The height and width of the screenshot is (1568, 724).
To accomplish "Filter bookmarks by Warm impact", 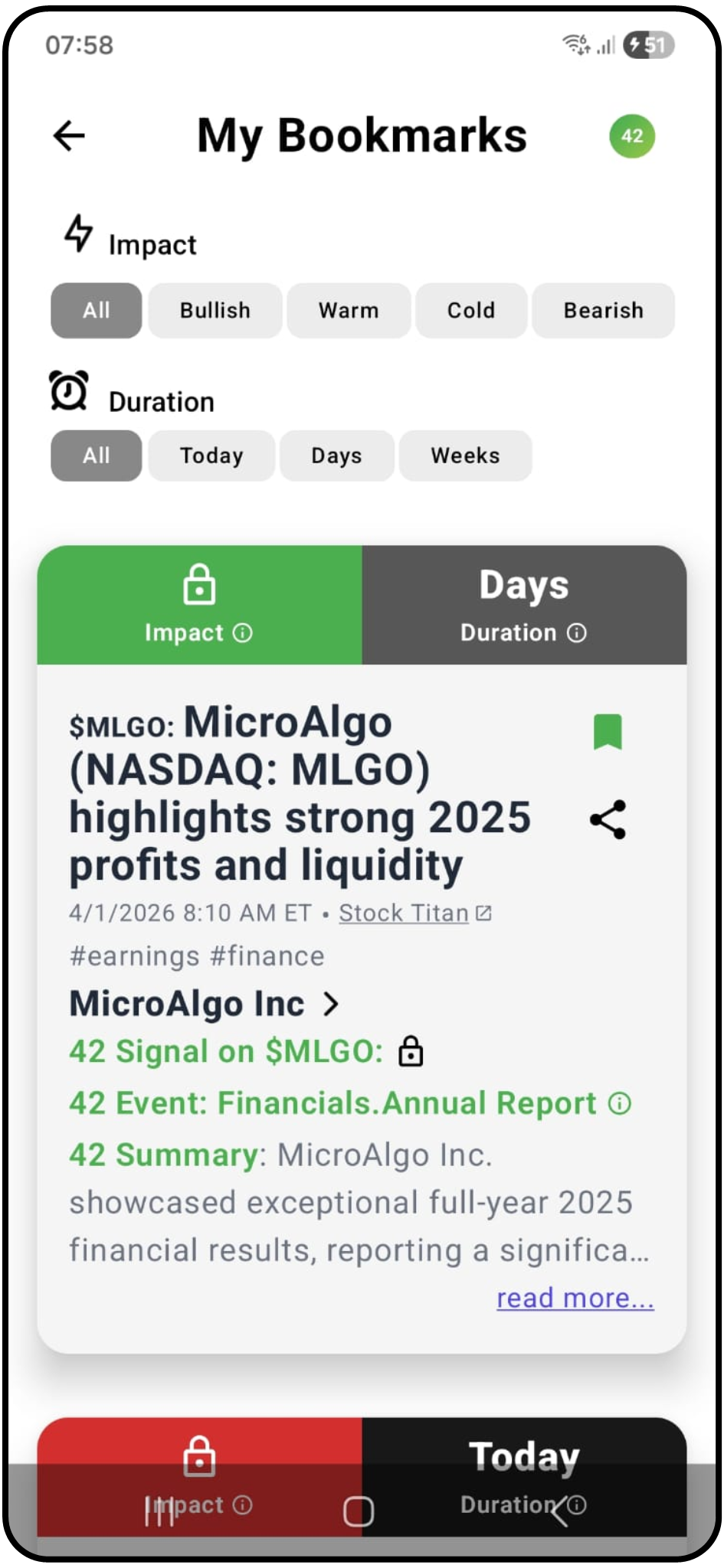I will pos(349,310).
